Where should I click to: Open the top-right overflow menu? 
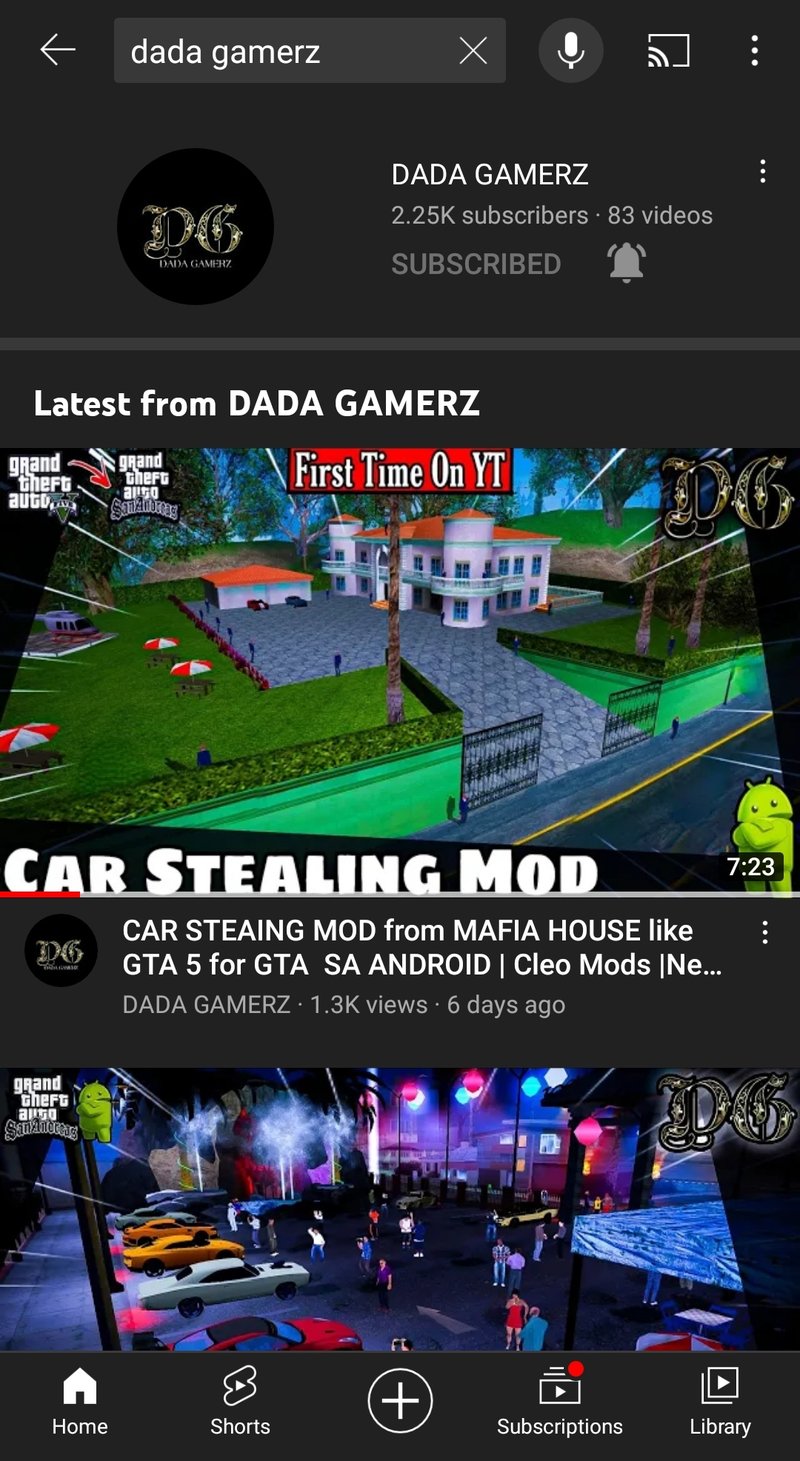pos(754,50)
